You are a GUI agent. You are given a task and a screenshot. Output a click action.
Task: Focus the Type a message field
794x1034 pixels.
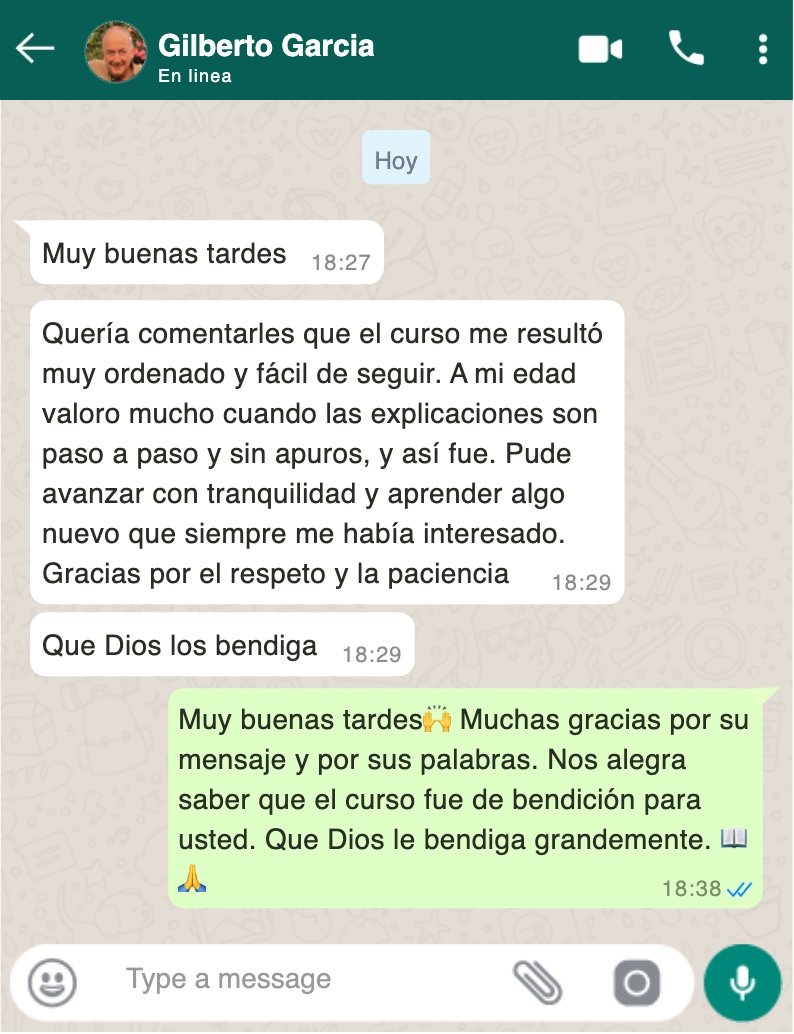point(300,979)
